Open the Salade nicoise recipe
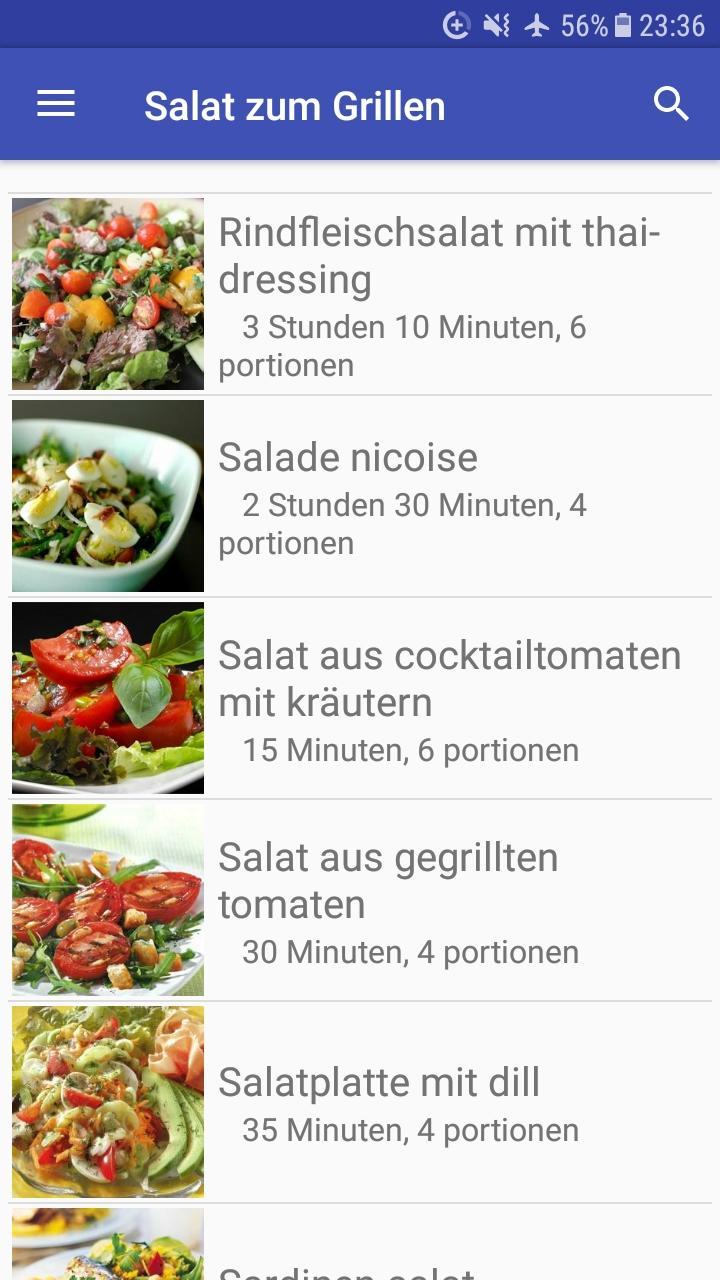This screenshot has width=720, height=1280. (x=360, y=496)
